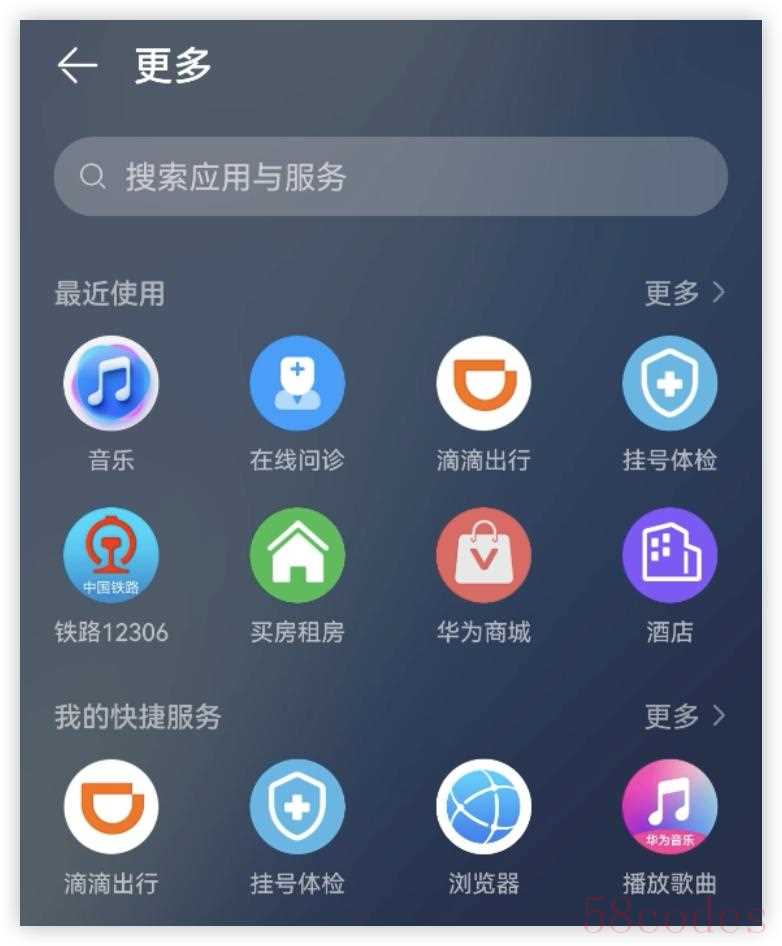The image size is (782, 946).
Task: Open 铁路12306 service
Action: click(x=111, y=556)
